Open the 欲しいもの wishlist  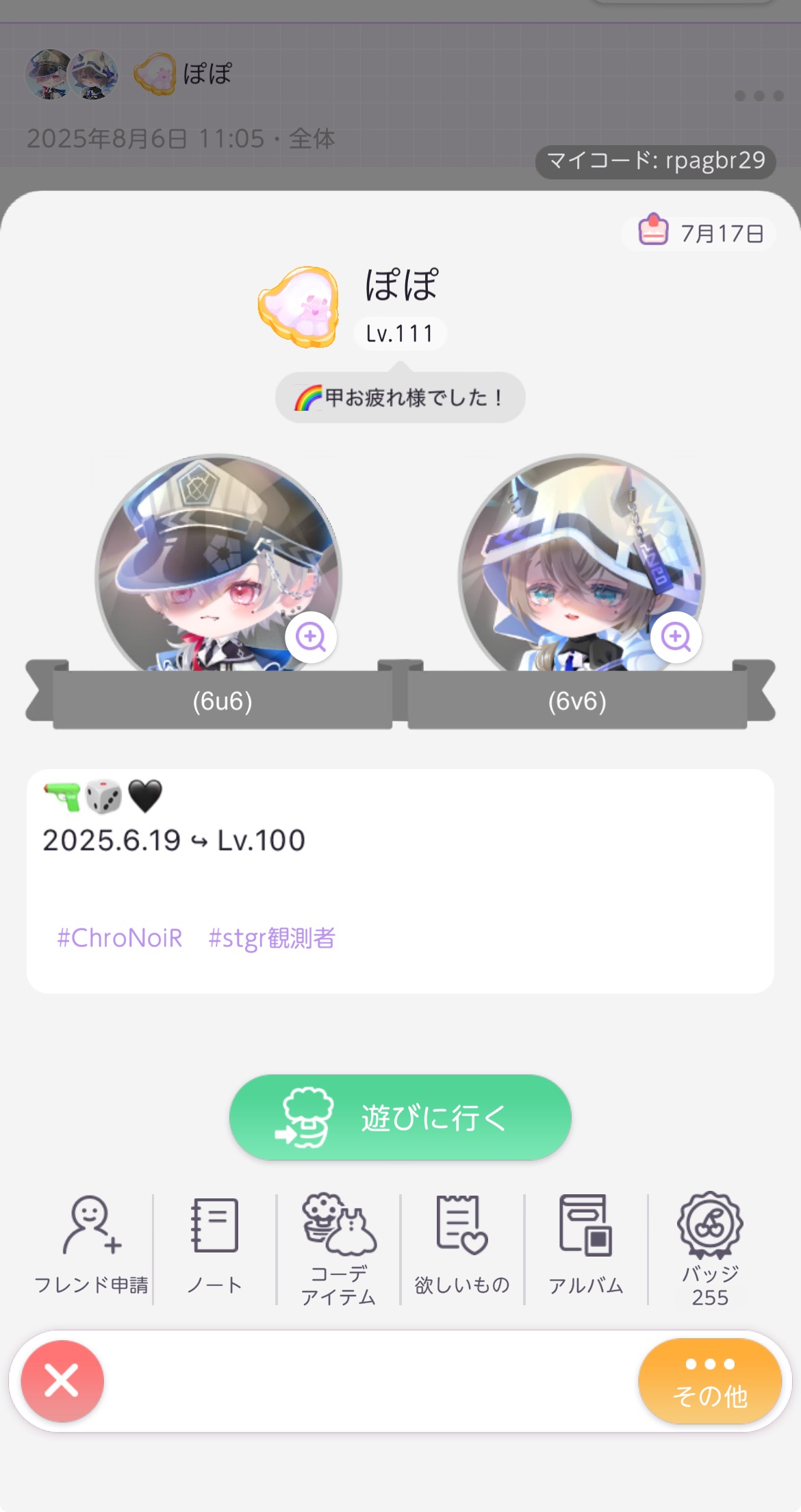462,1246
